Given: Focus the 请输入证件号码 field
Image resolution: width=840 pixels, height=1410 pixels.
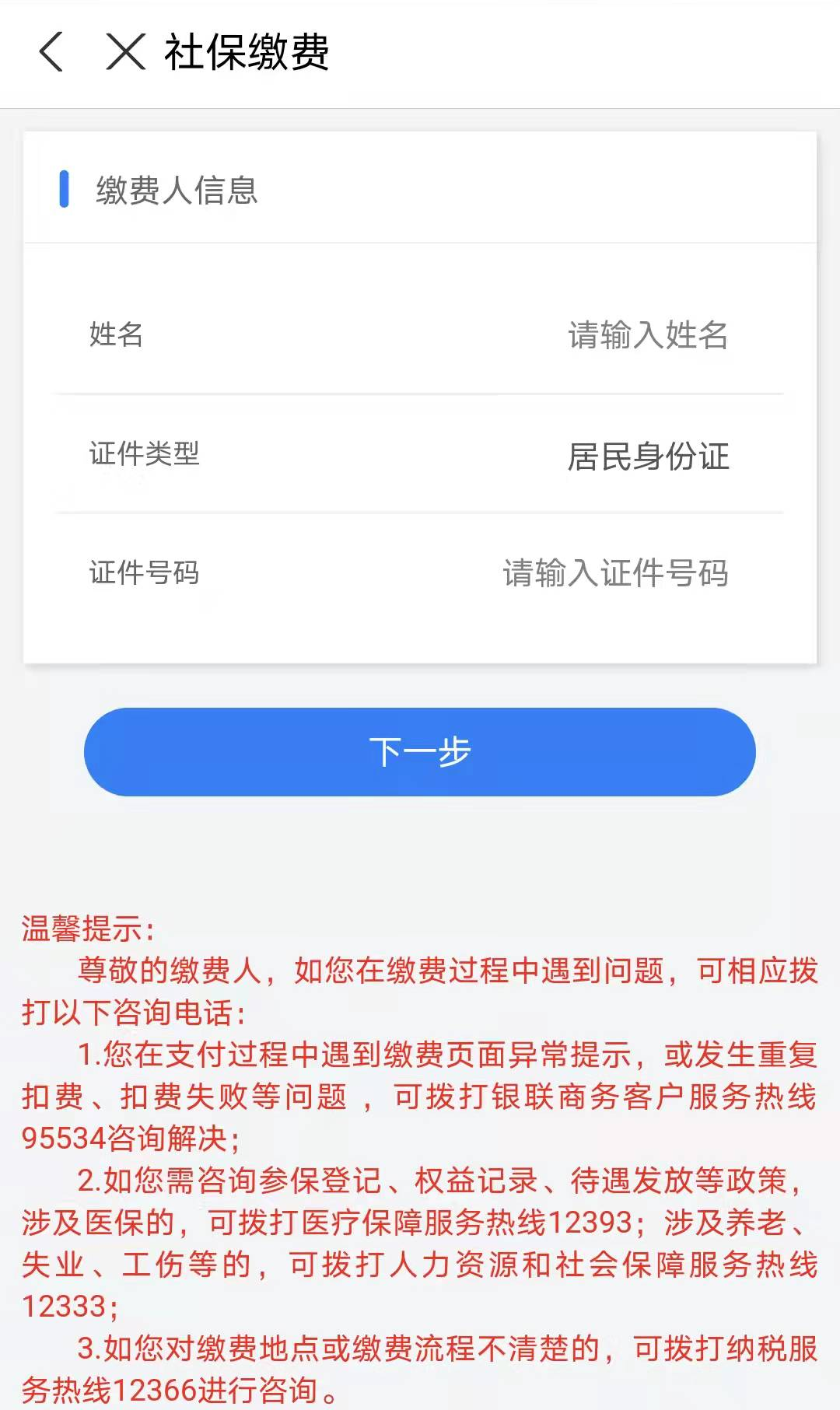Looking at the screenshot, I should pos(419,573).
